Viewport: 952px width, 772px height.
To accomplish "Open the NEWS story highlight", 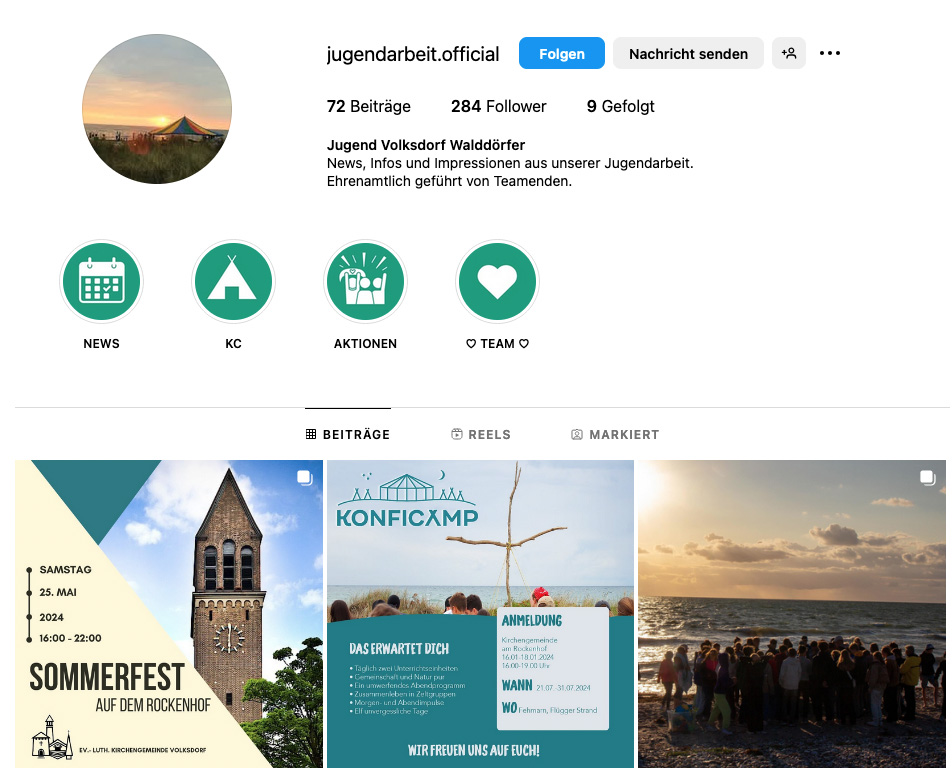I will point(101,282).
